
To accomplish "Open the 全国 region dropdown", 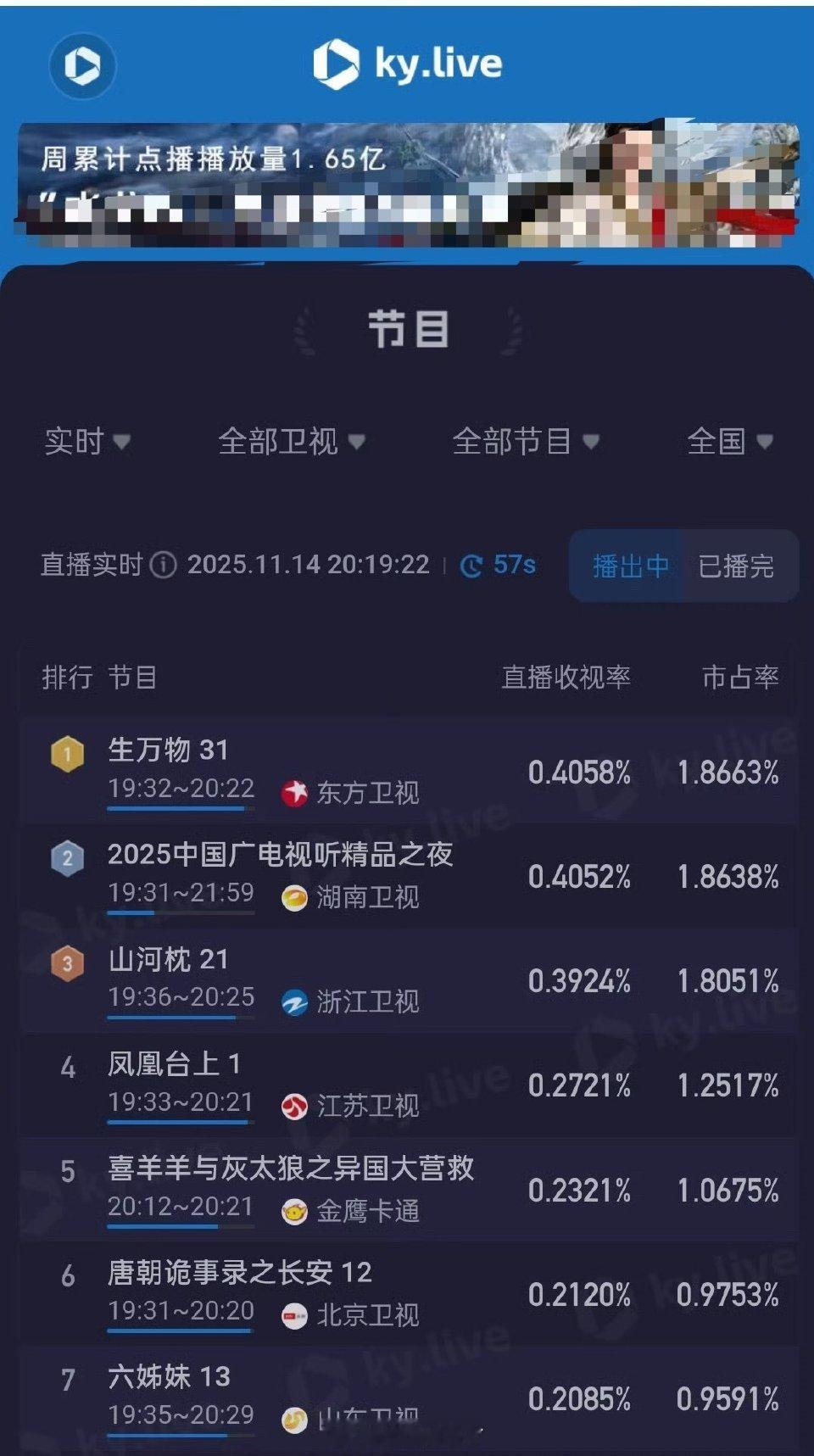I will (728, 440).
